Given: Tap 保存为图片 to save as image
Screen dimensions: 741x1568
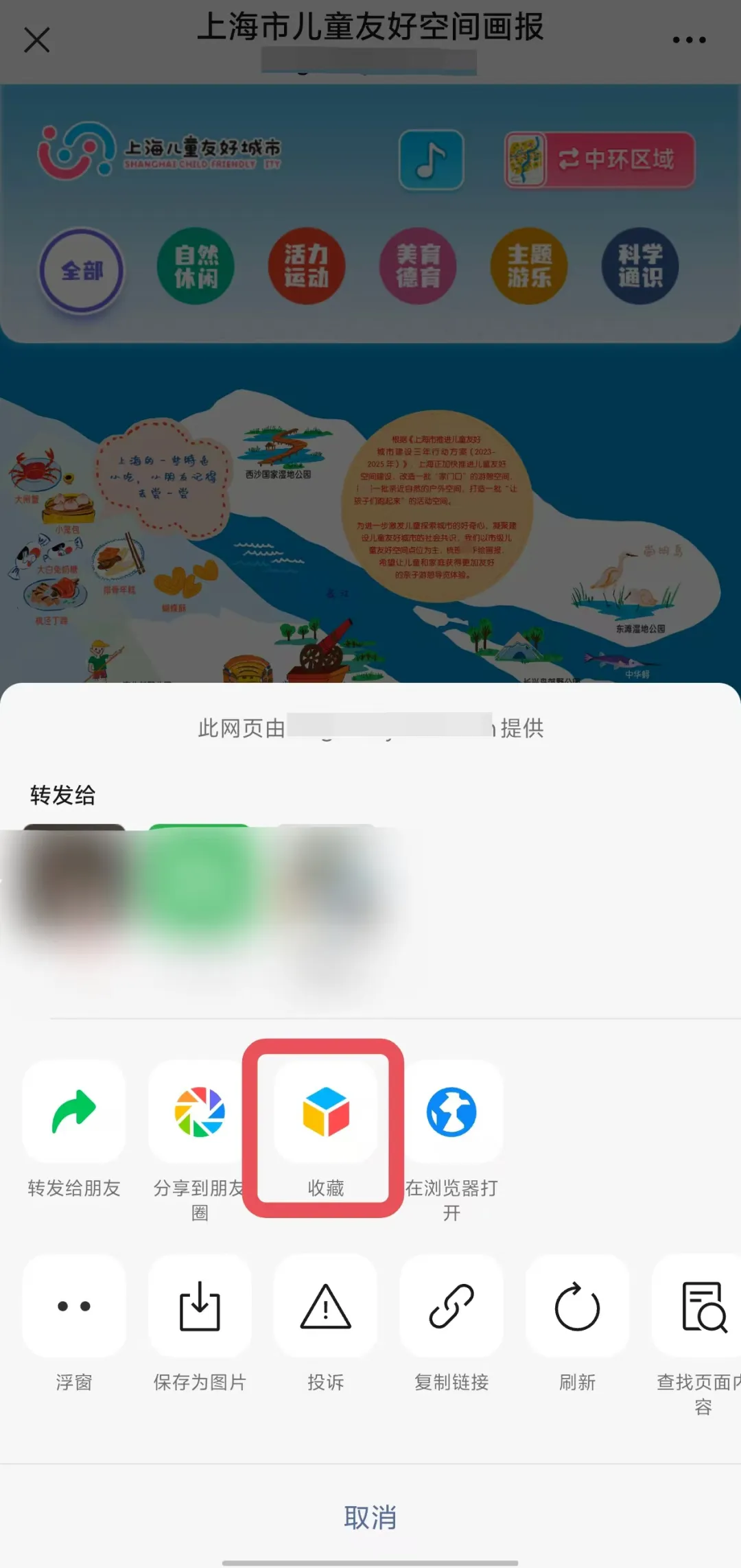Looking at the screenshot, I should tap(200, 1307).
